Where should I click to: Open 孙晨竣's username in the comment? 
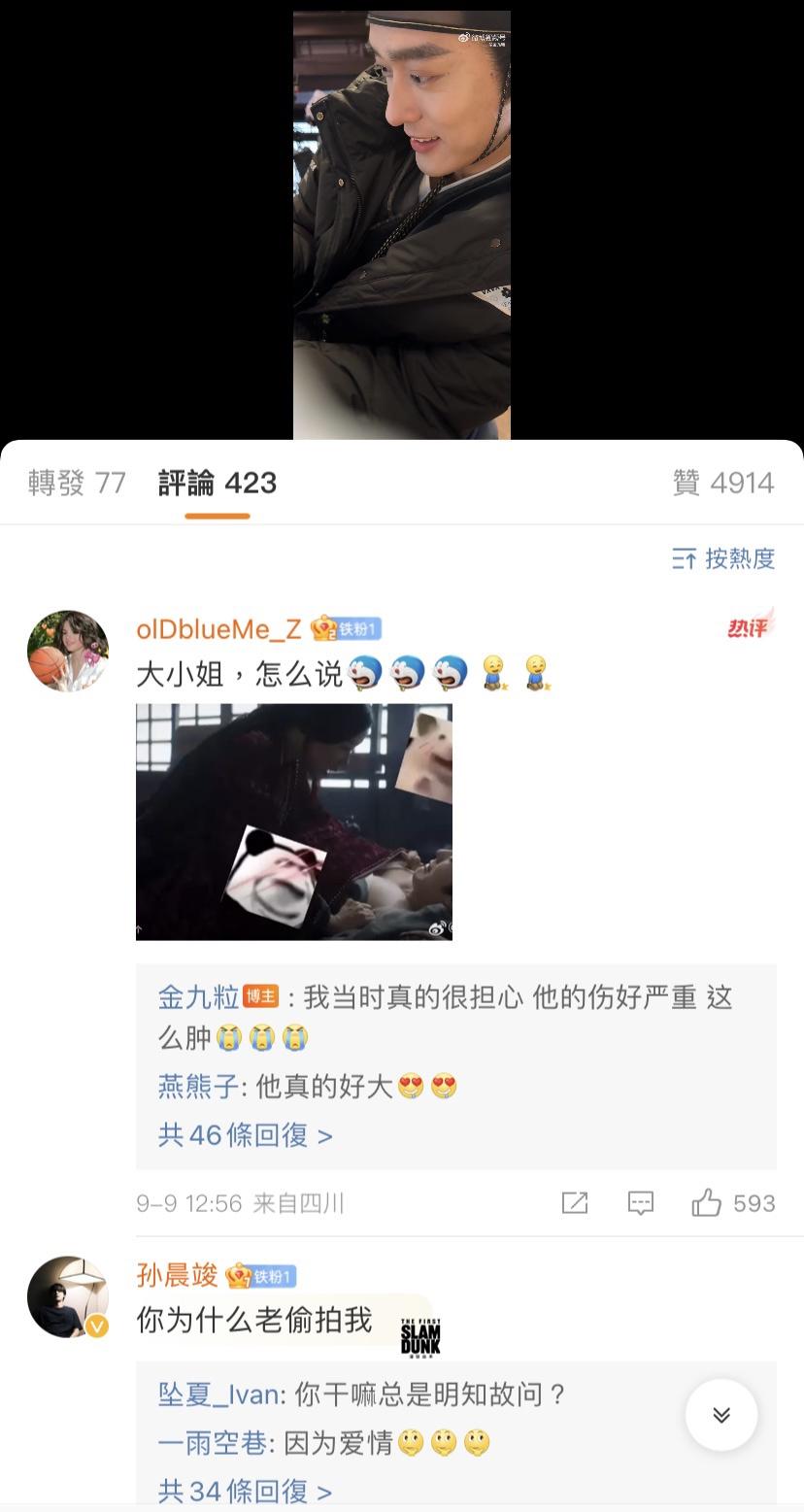click(178, 1274)
